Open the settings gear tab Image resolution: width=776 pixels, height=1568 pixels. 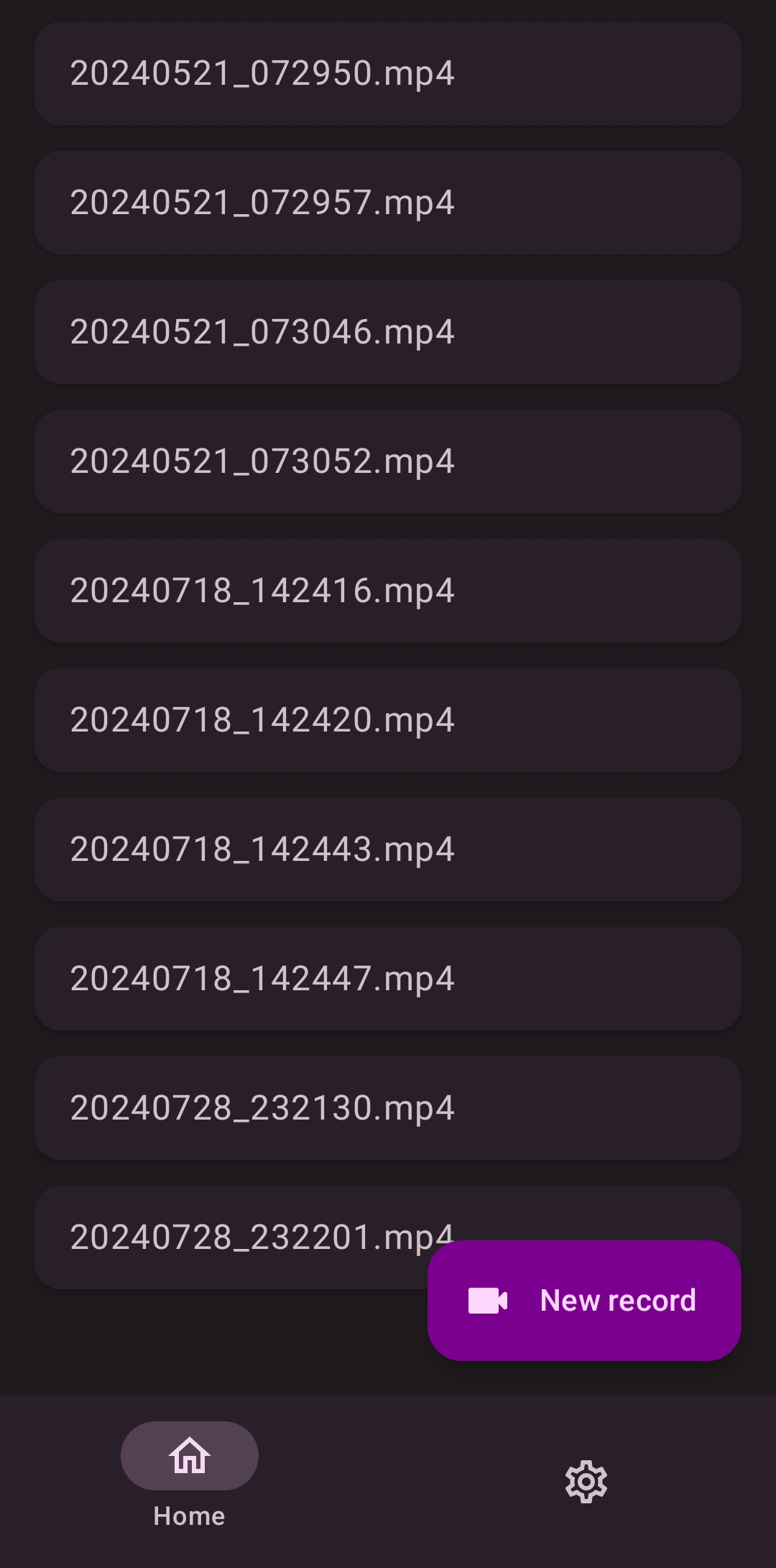point(586,1482)
